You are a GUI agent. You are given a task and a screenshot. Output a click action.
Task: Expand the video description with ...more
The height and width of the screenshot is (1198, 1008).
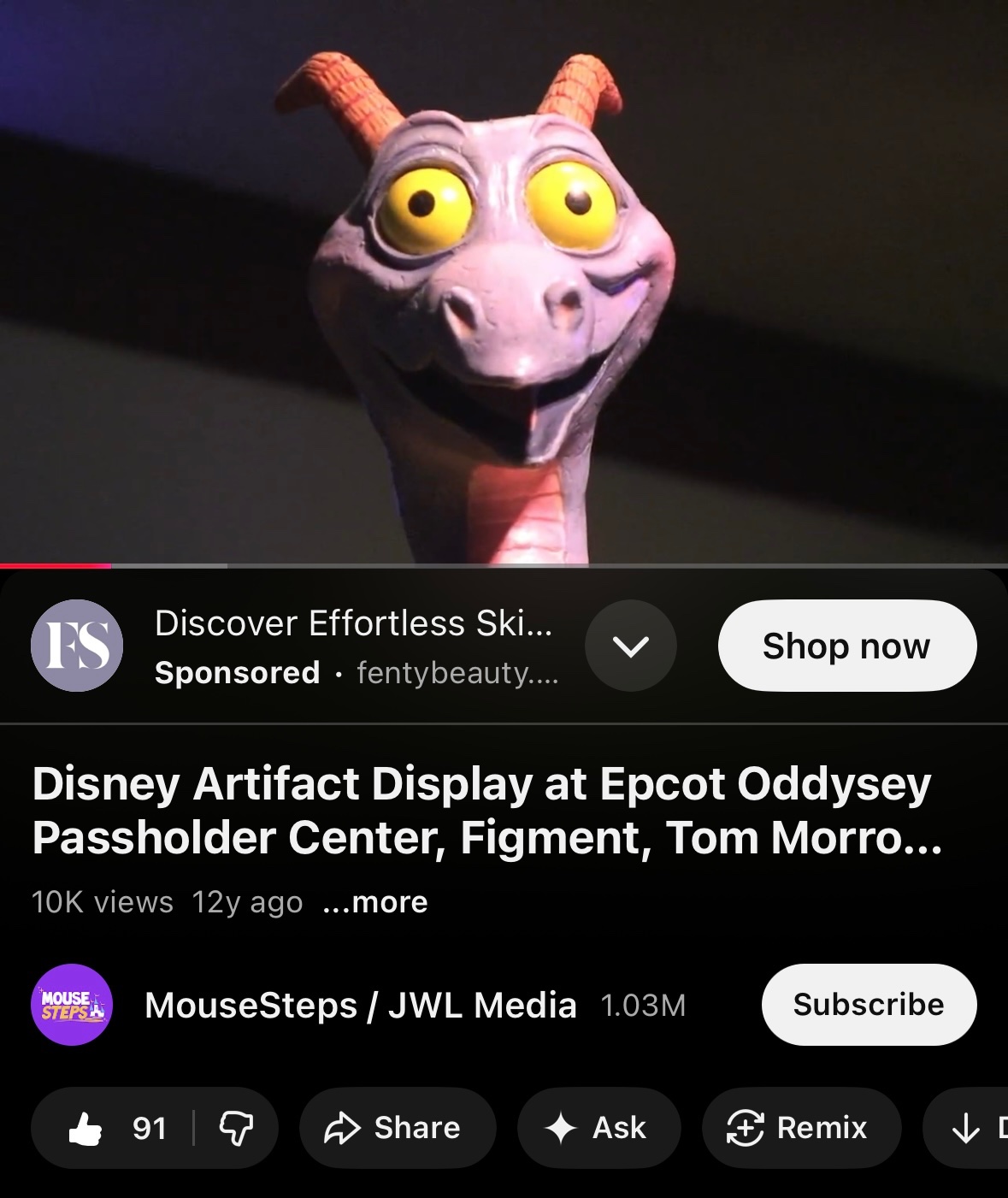(375, 902)
